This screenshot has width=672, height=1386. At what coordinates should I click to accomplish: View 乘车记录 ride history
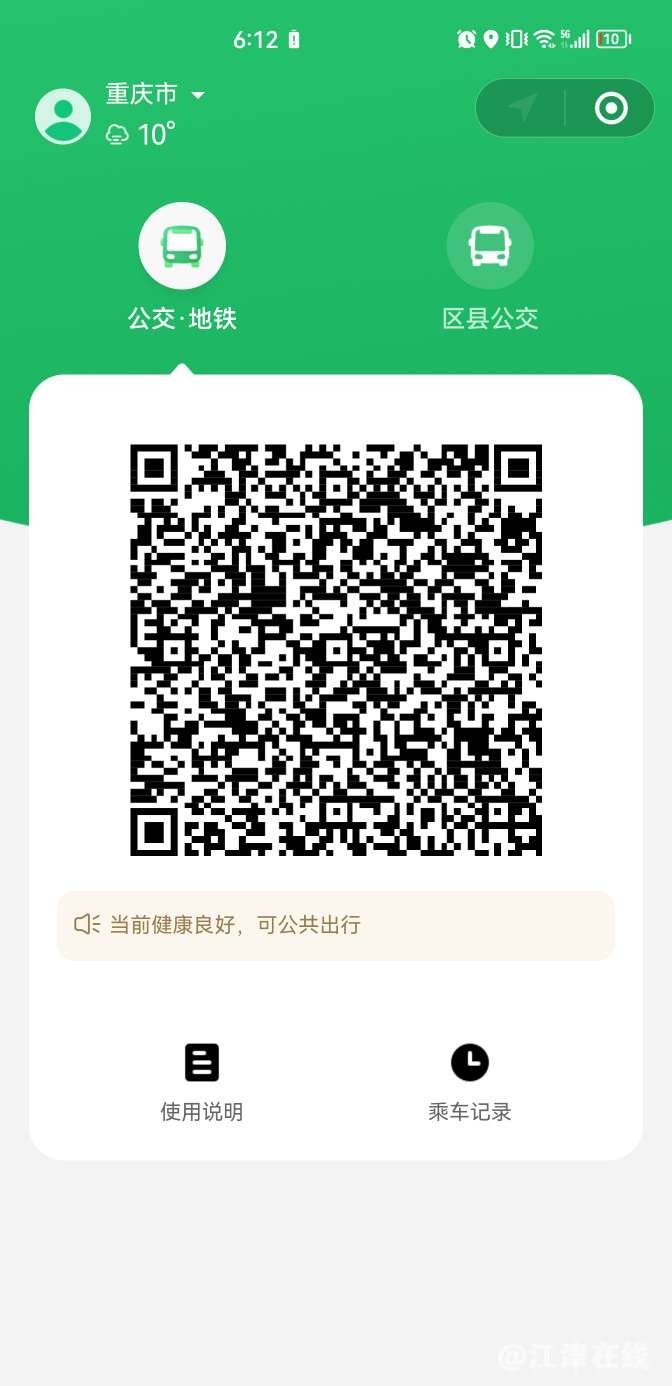[x=469, y=1082]
